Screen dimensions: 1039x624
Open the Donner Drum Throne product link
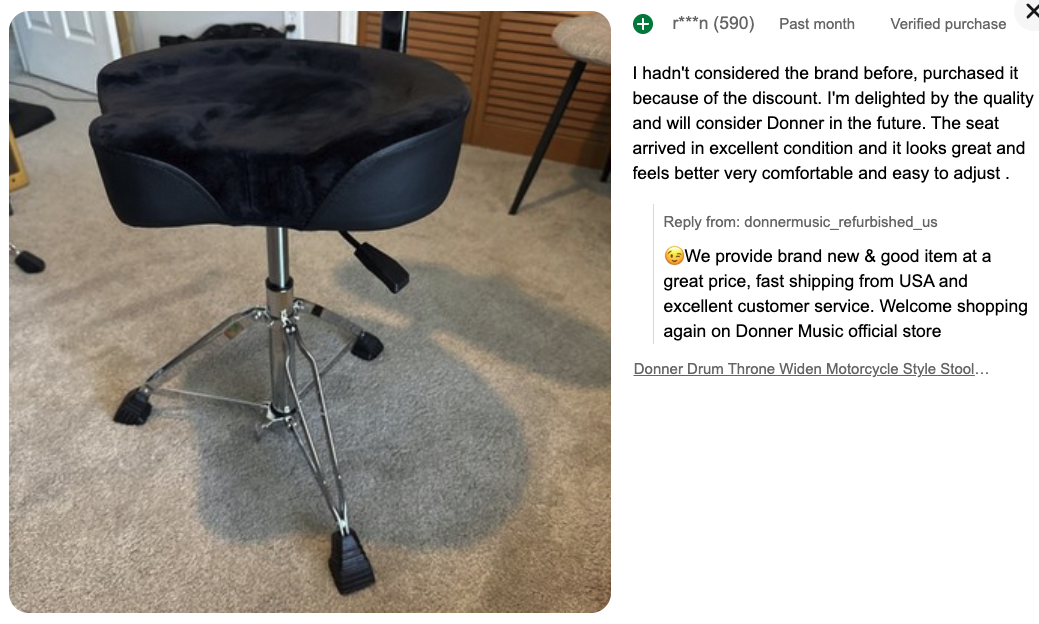pyautogui.click(x=811, y=369)
